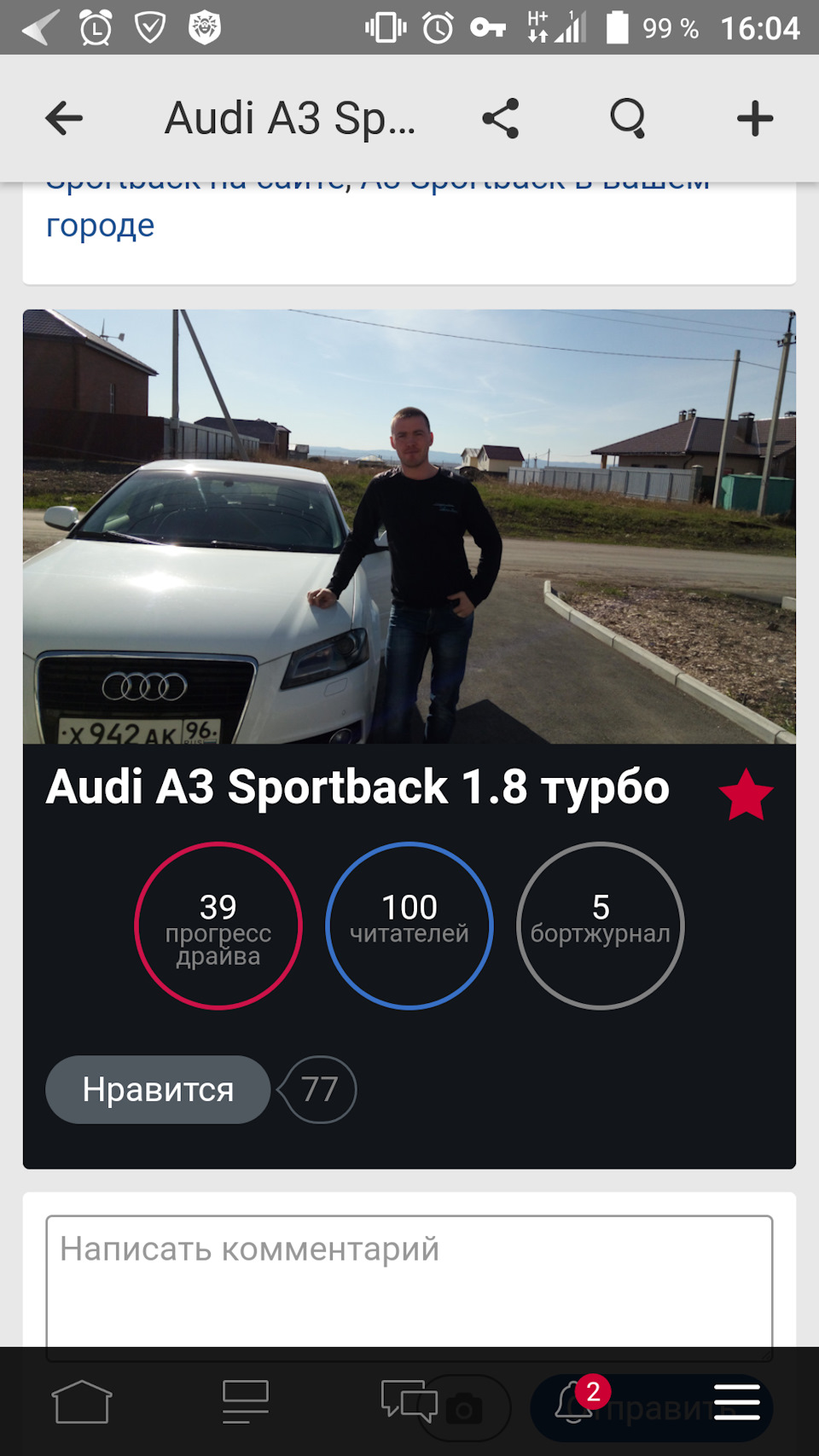
Task: Expand the 77 likes counter
Action: coord(318,1089)
